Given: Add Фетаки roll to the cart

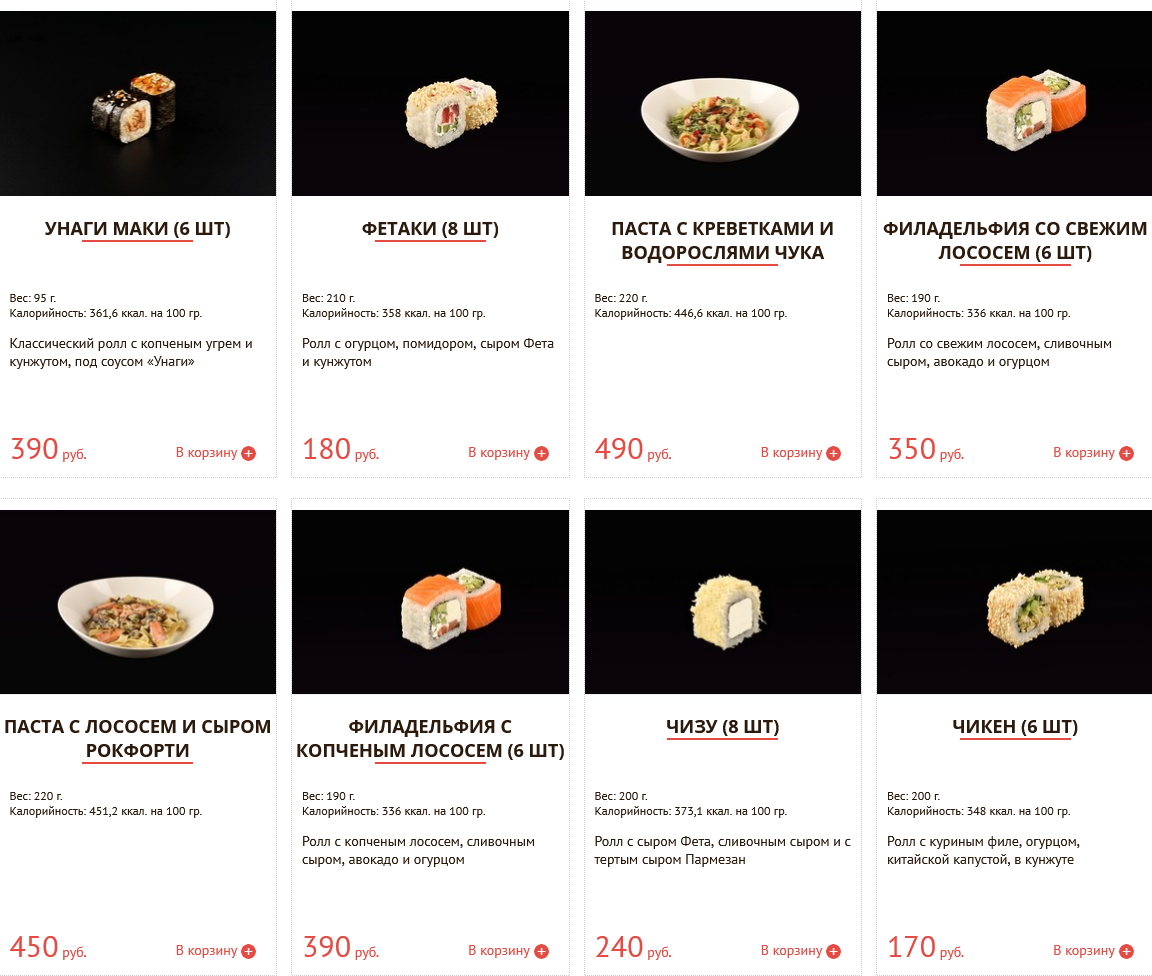Looking at the screenshot, I should (x=508, y=453).
